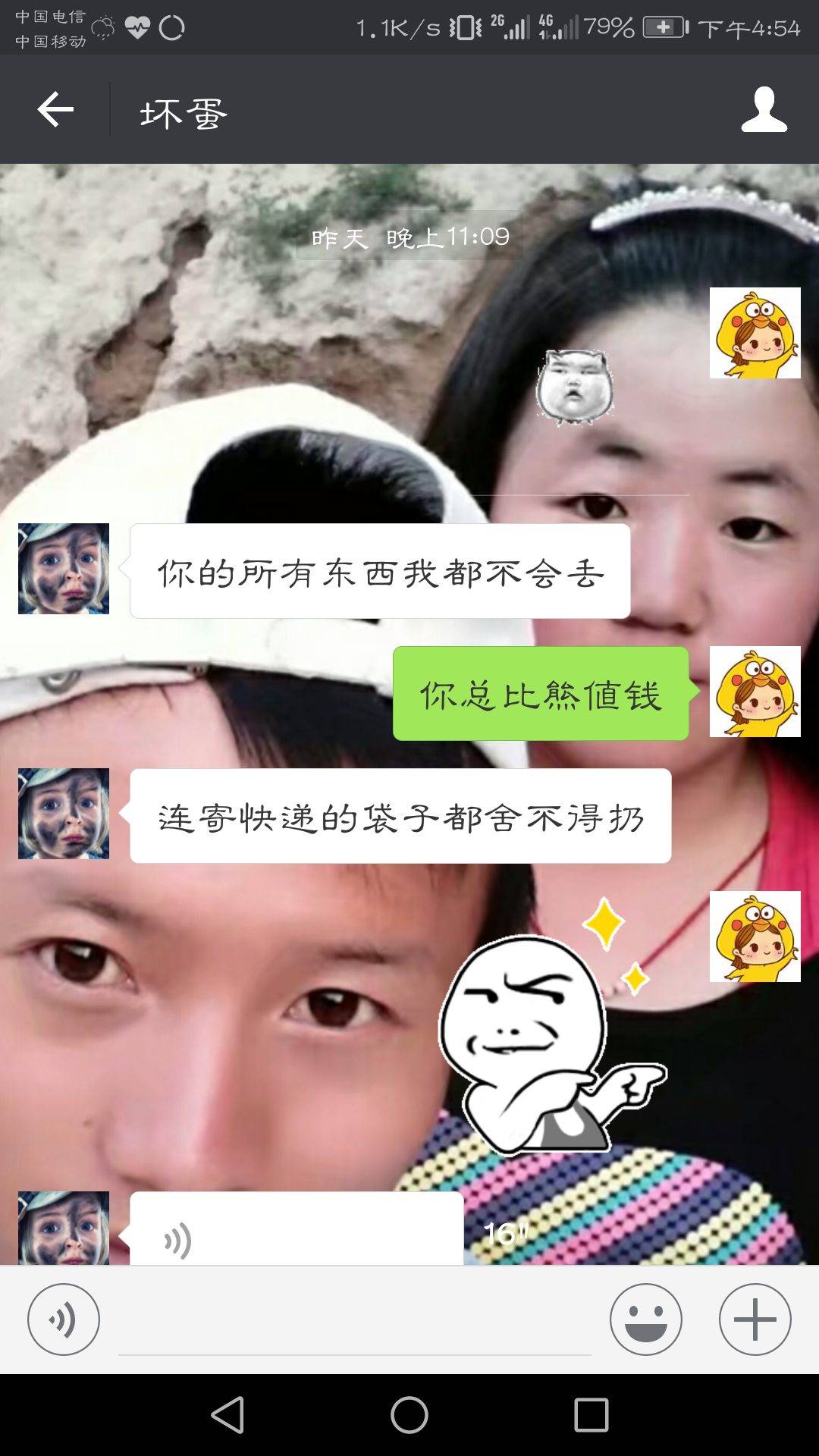Focus the message text field
The image size is (819, 1456).
[354, 1323]
